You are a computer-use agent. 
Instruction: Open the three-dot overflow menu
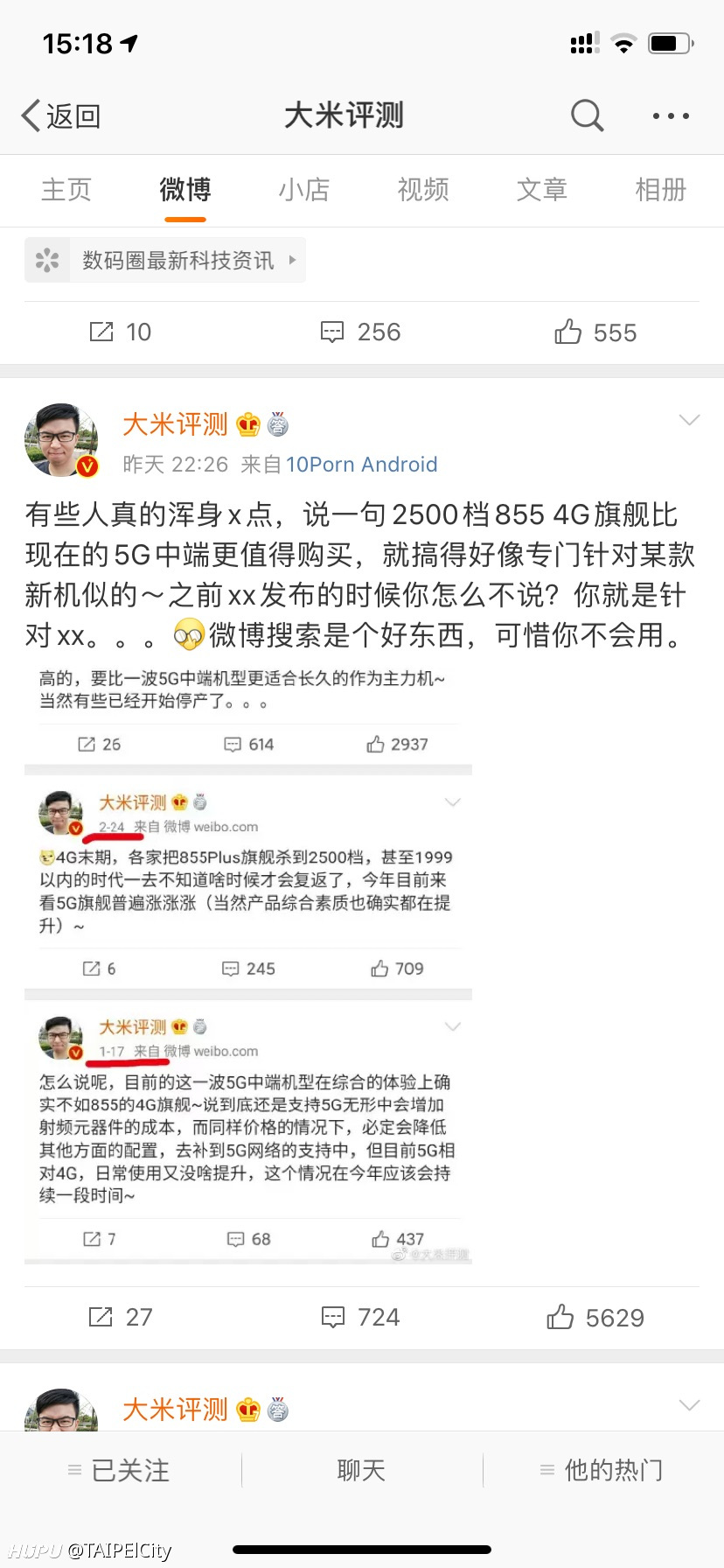coord(671,115)
